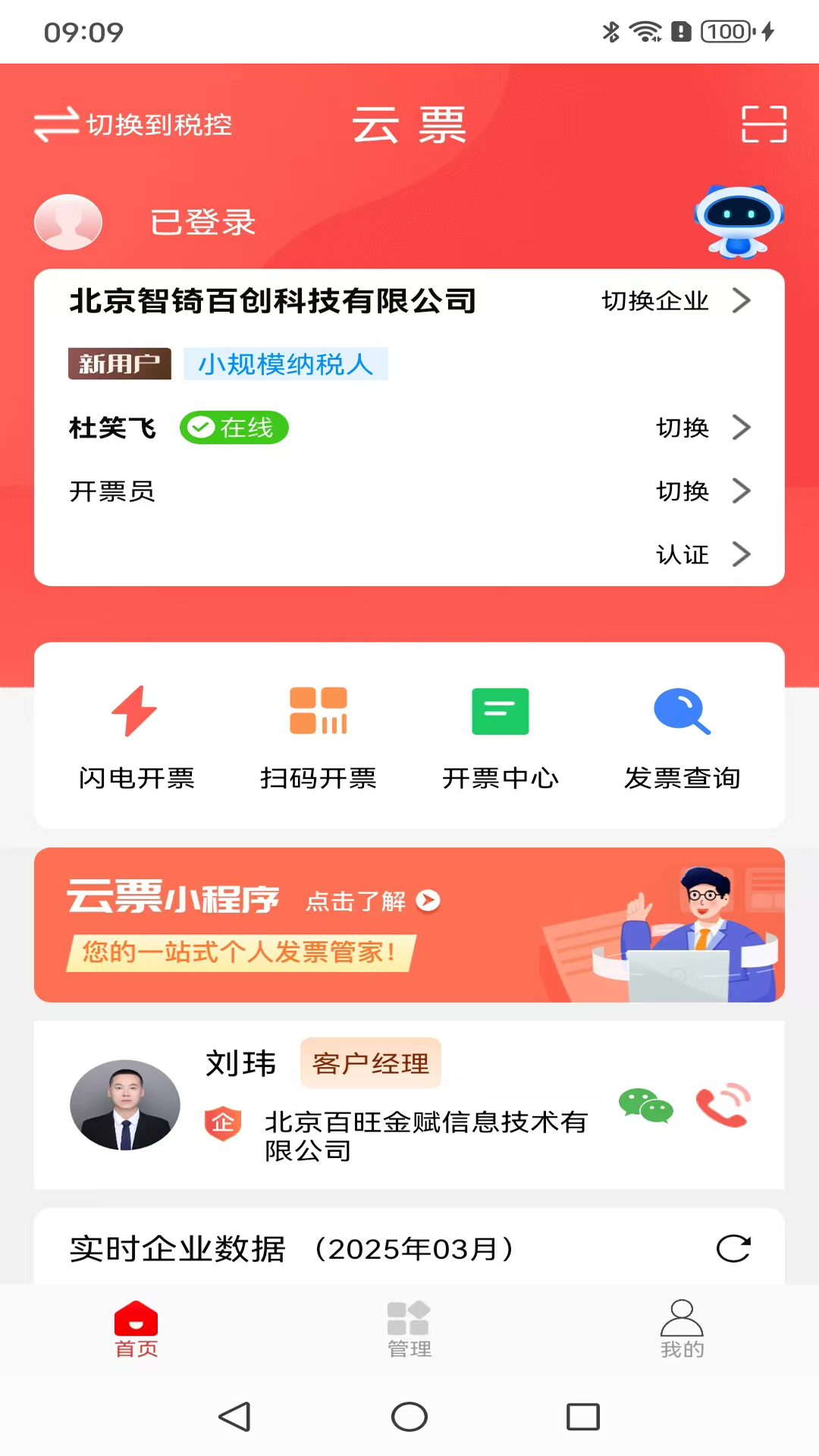Tap the 切换到税控 switch control
819x1456 pixels.
pyautogui.click(x=133, y=124)
